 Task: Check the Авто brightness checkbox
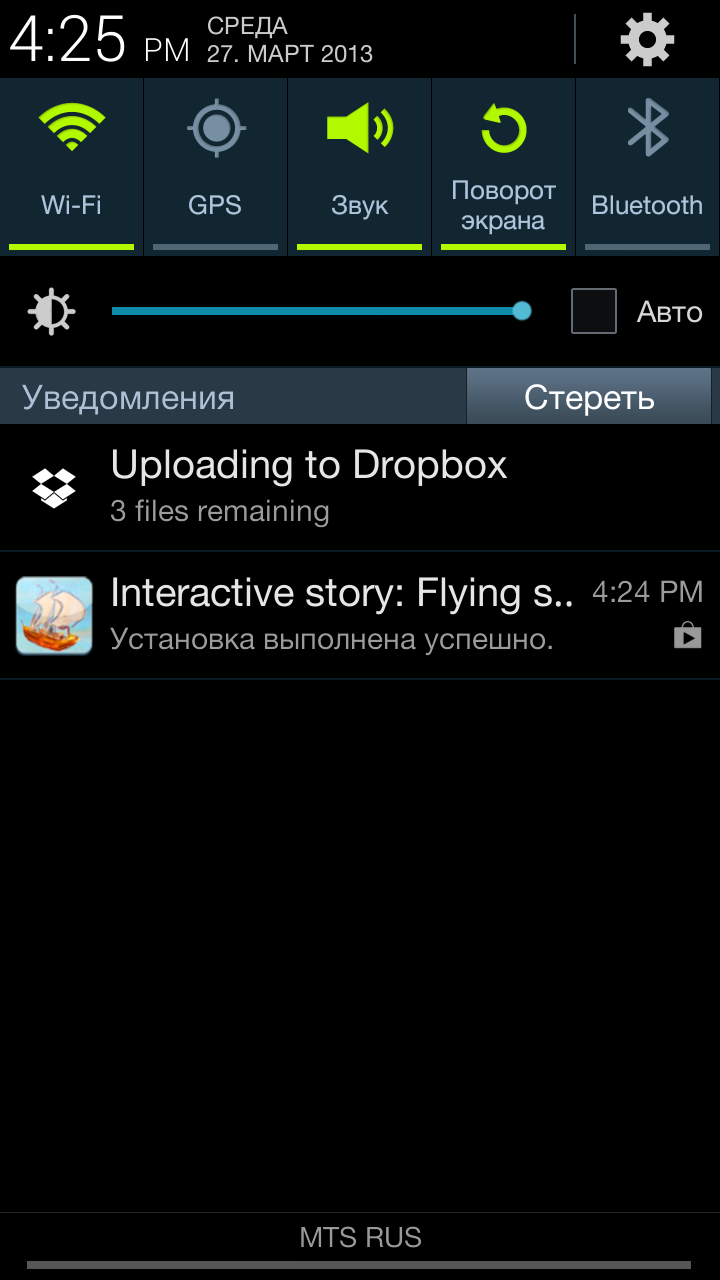pos(593,311)
